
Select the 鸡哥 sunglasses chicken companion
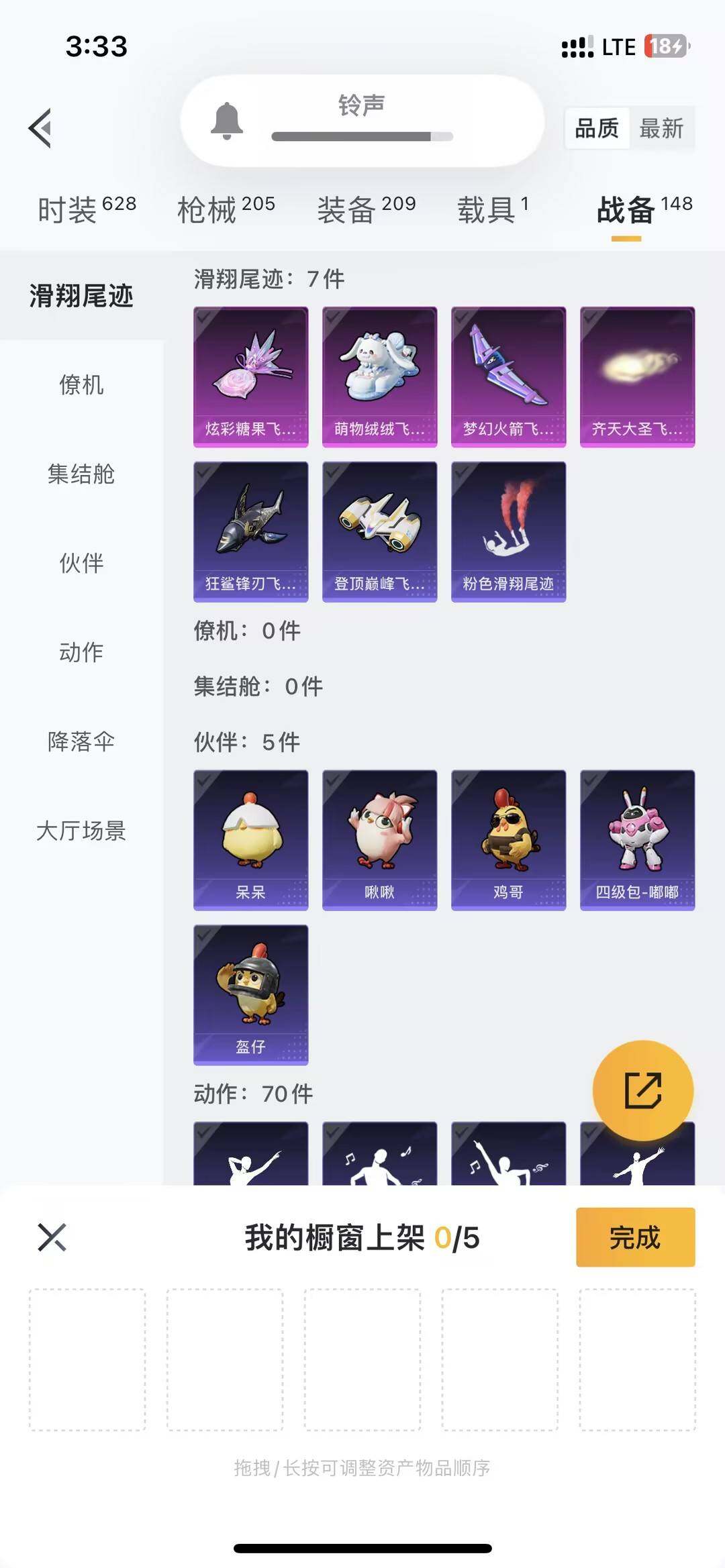(x=508, y=837)
